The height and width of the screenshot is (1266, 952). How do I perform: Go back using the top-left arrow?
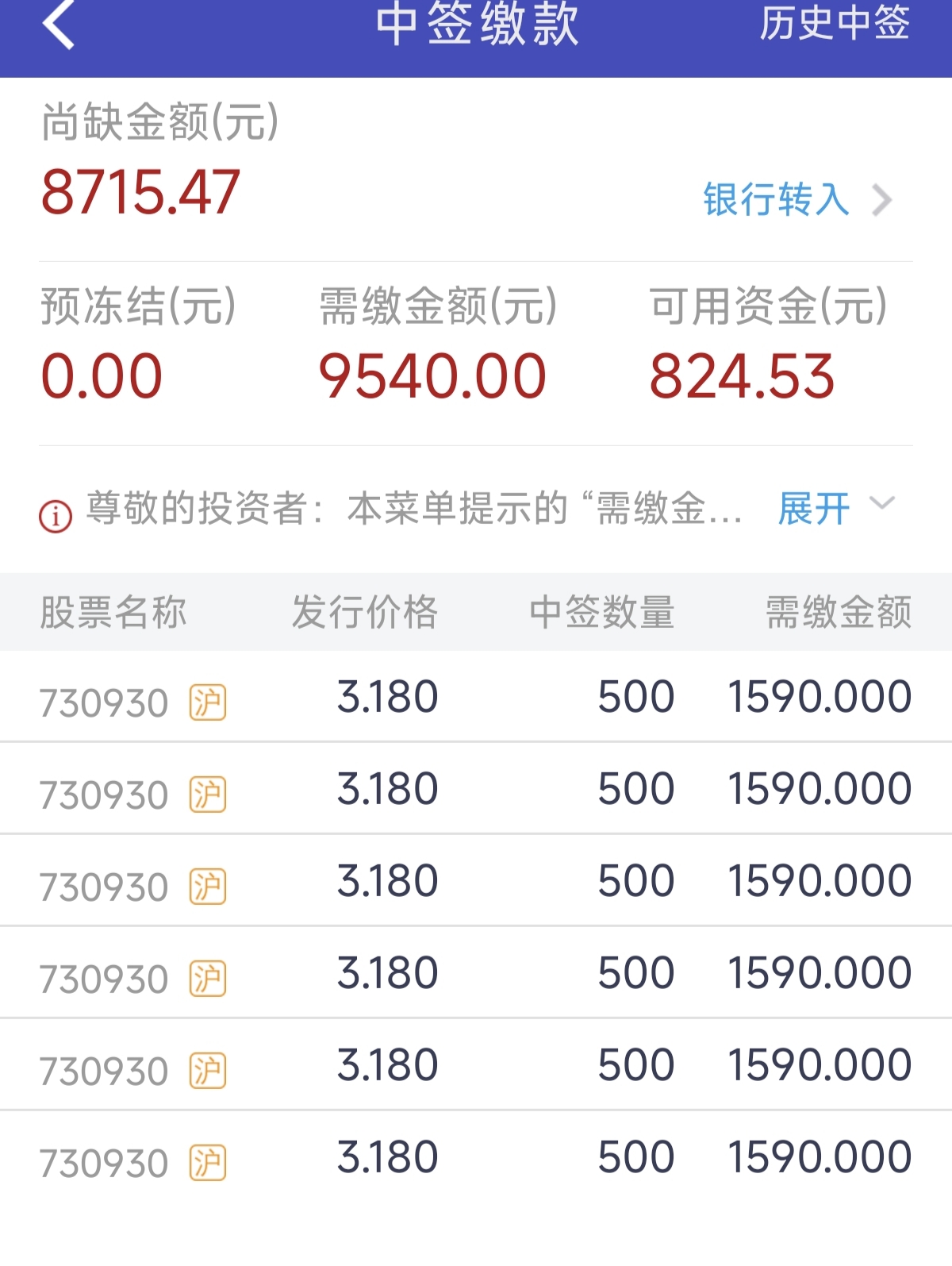(59, 24)
